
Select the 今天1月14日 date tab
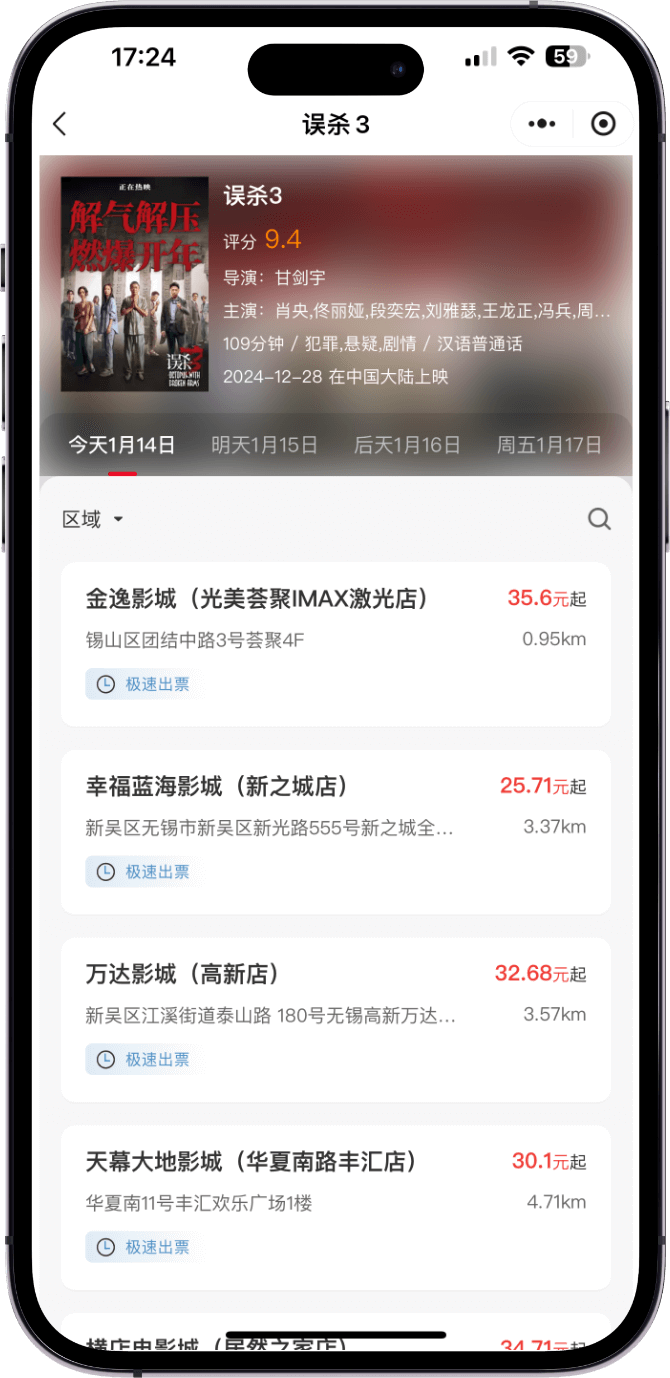(x=122, y=445)
